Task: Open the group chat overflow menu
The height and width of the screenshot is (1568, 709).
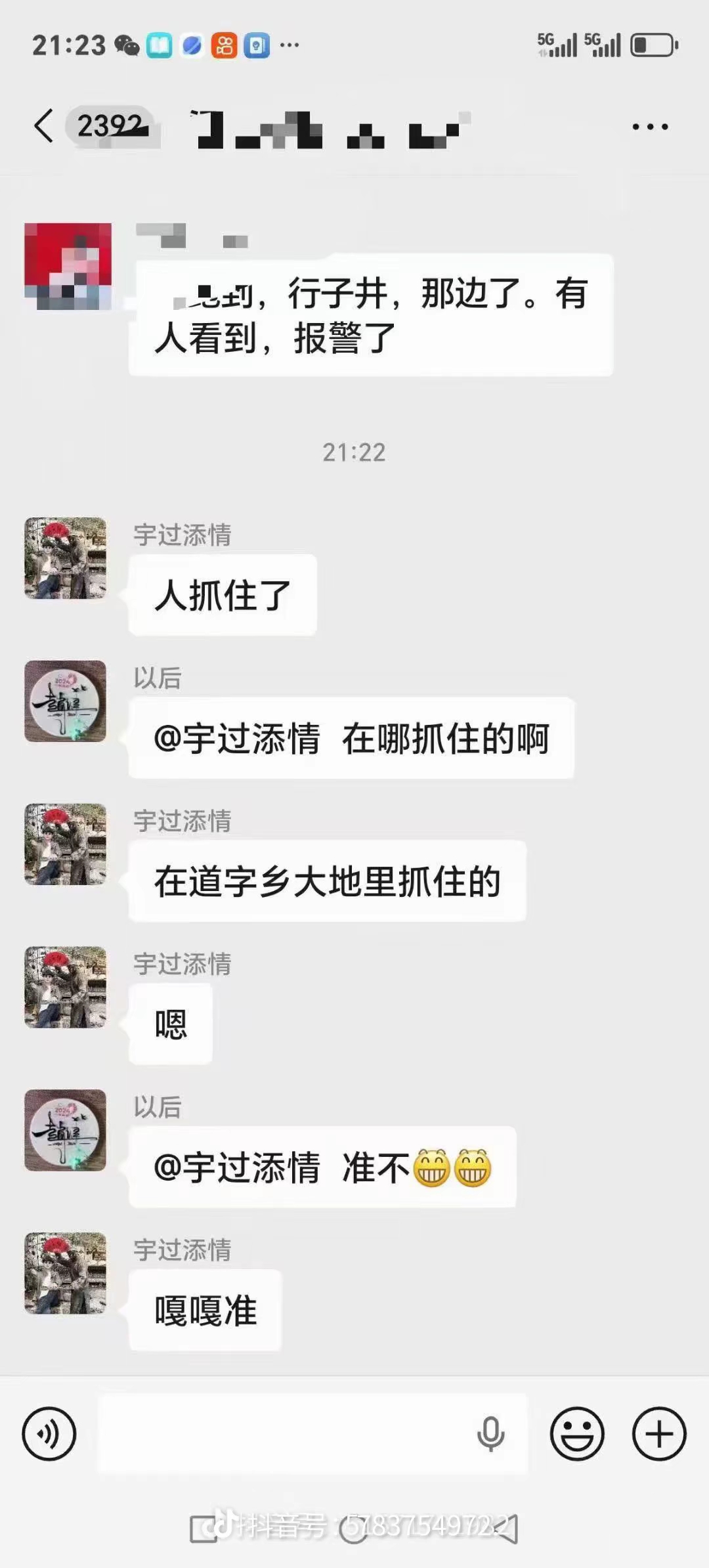Action: coord(650,127)
